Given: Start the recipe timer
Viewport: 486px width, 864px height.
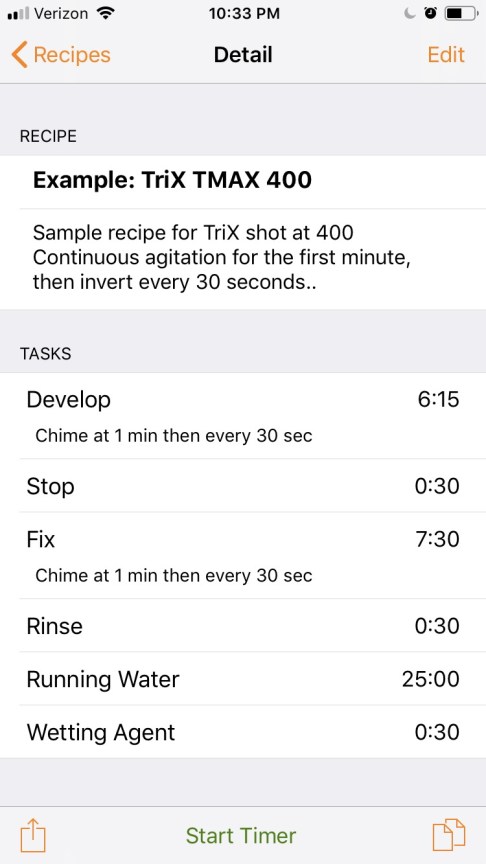Looking at the screenshot, I should 241,835.
